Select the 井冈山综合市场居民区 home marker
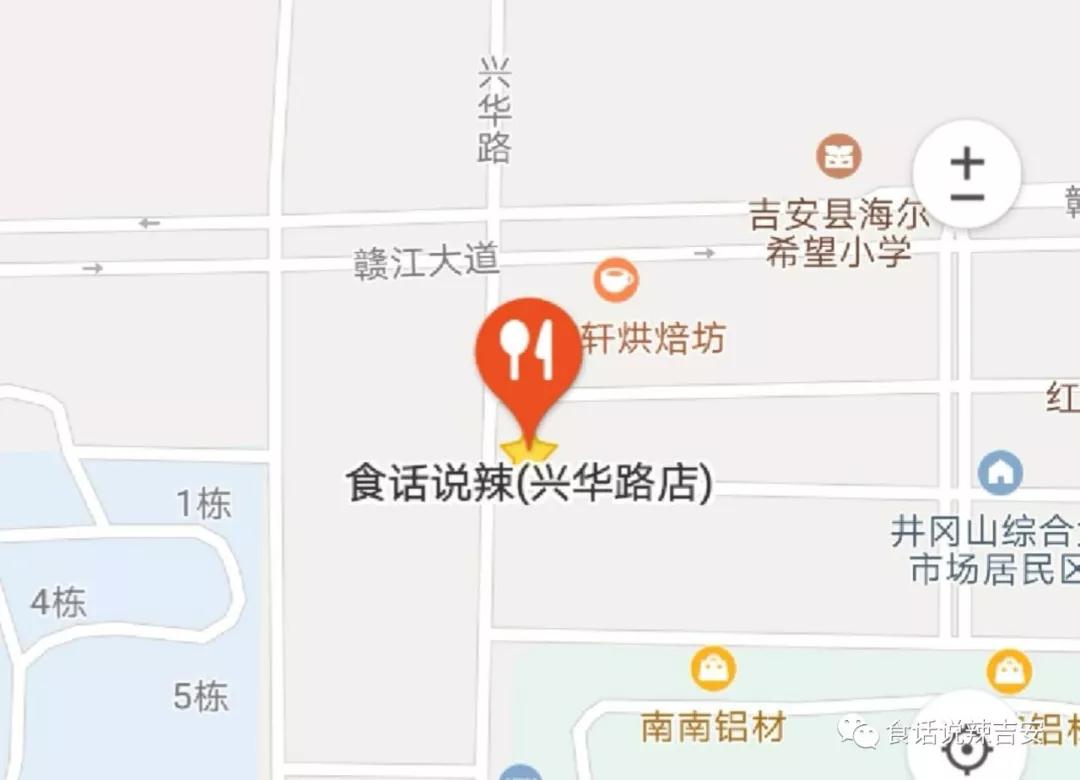This screenshot has height=780, width=1080. (x=1000, y=472)
